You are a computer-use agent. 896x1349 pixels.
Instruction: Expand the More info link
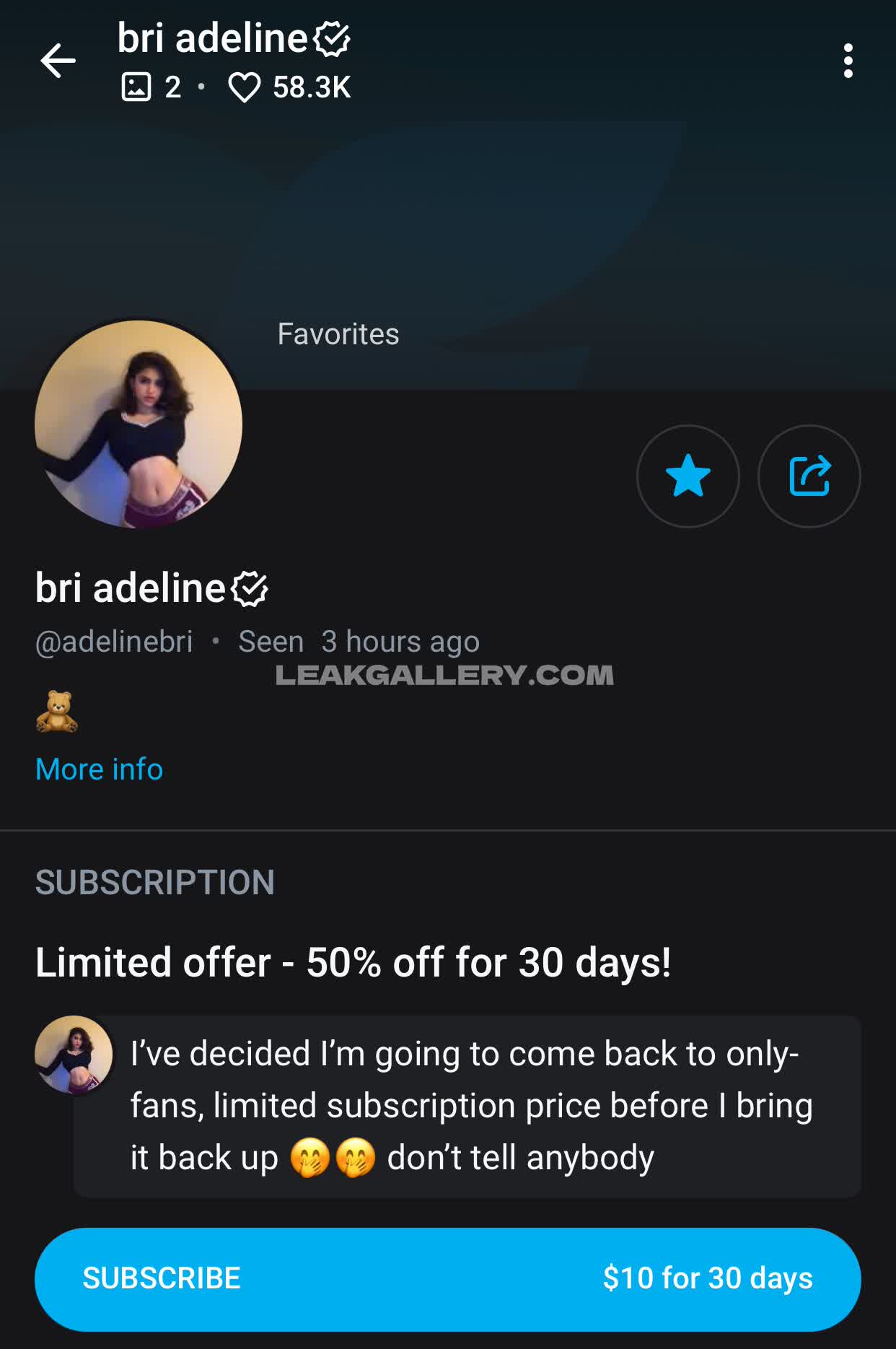pyautogui.click(x=99, y=769)
